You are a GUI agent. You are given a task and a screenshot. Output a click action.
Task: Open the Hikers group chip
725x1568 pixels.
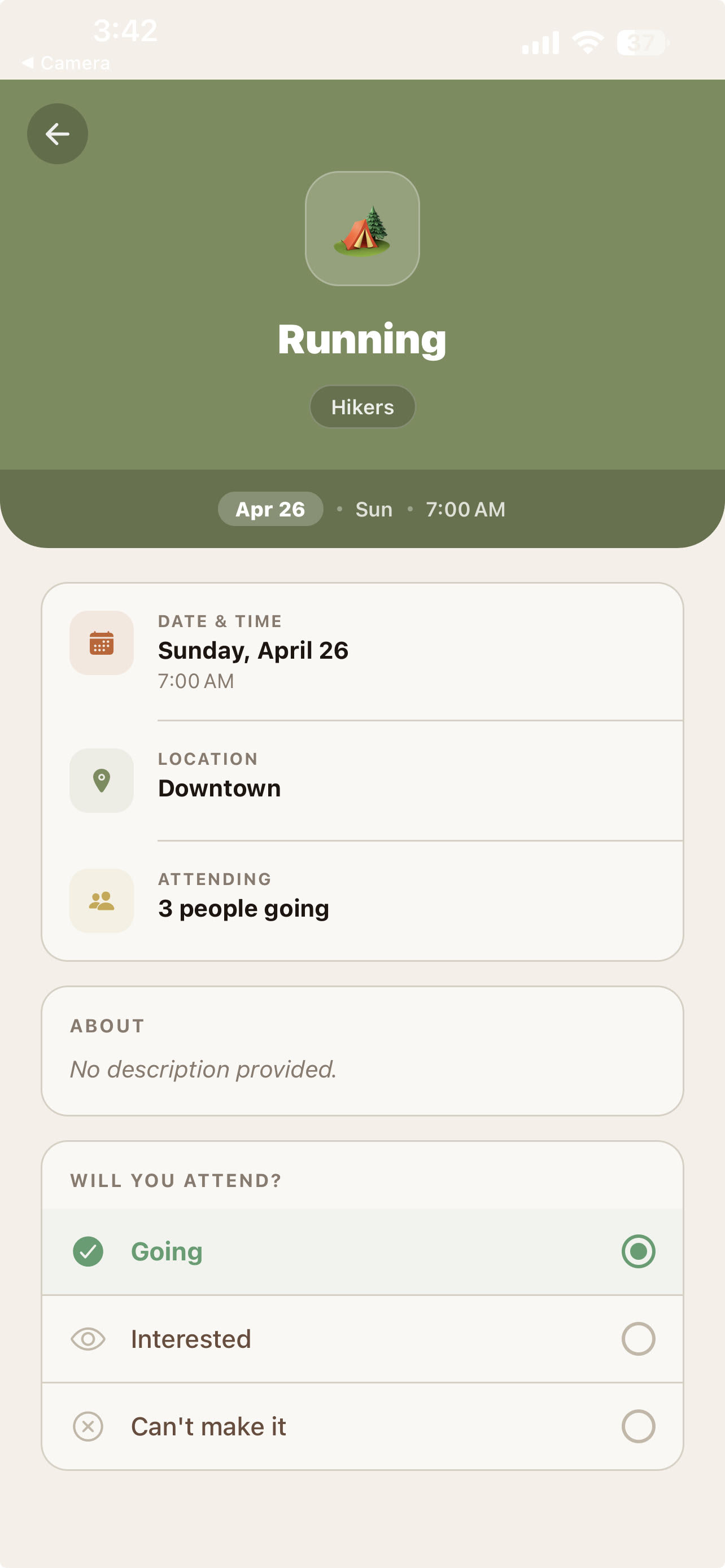click(x=362, y=406)
